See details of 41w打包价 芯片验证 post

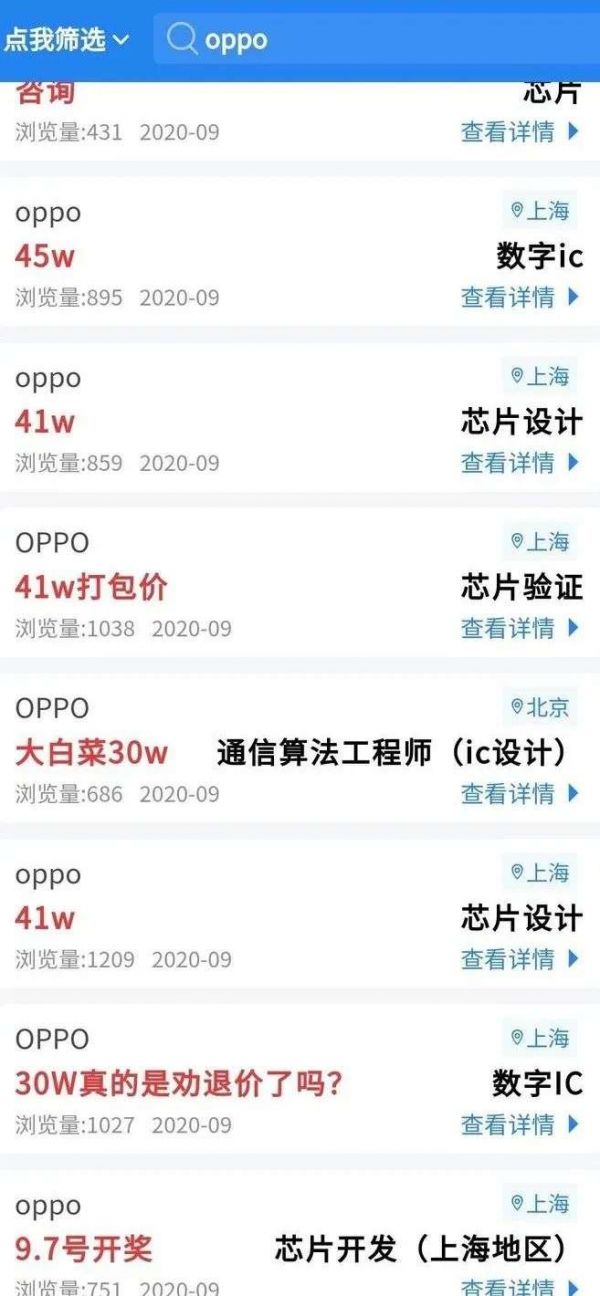(x=519, y=628)
